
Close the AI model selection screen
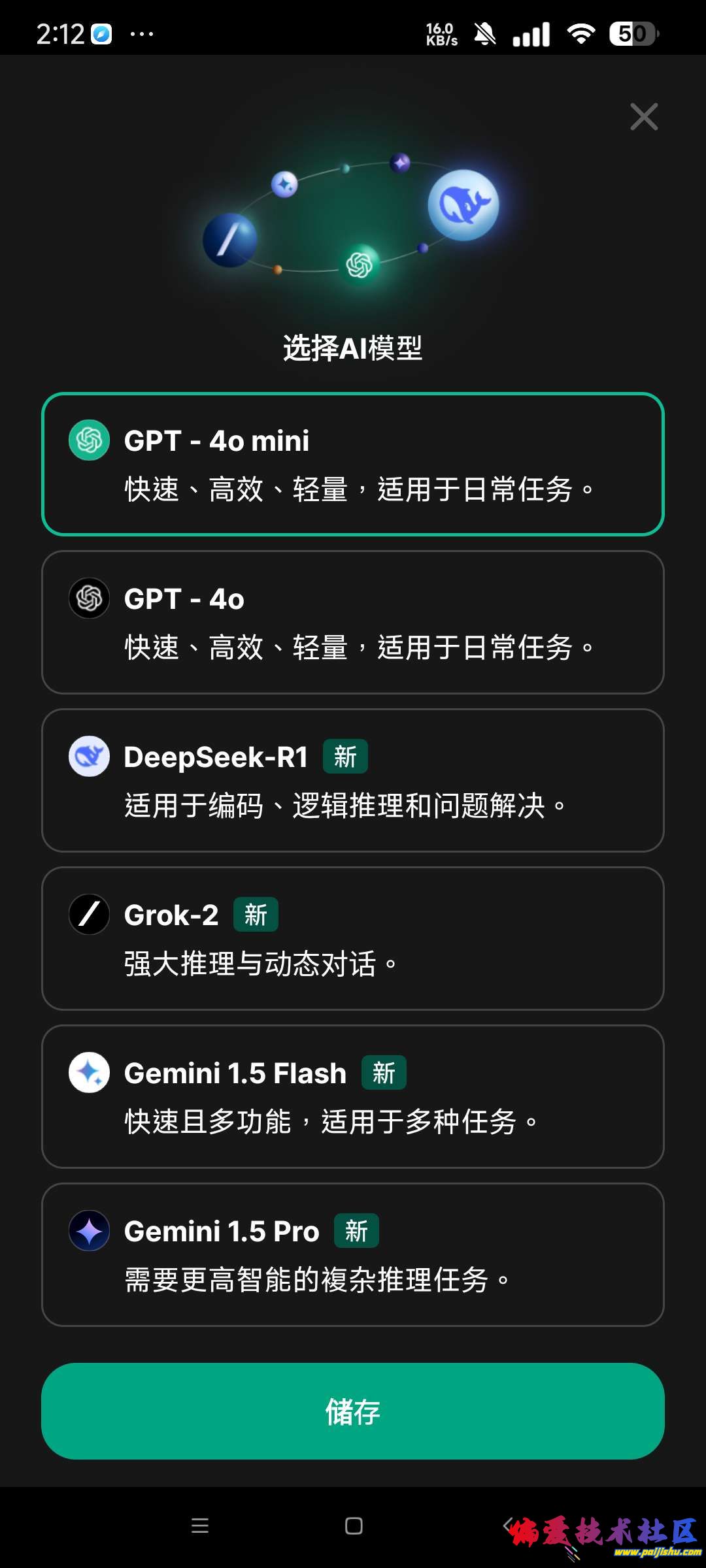644,117
